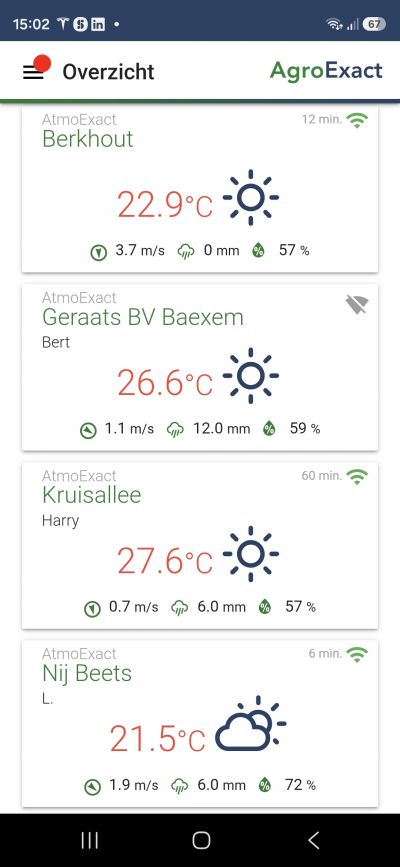
Task: Open the hamburger drawer menu
Action: pyautogui.click(x=33, y=72)
